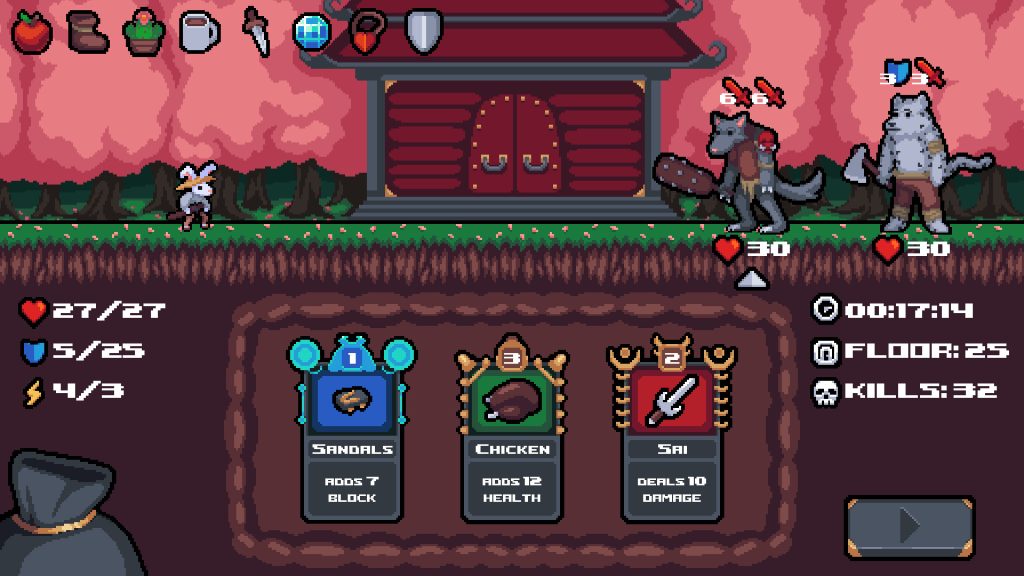
Task: Inspect the boot relic
Action: [87, 32]
